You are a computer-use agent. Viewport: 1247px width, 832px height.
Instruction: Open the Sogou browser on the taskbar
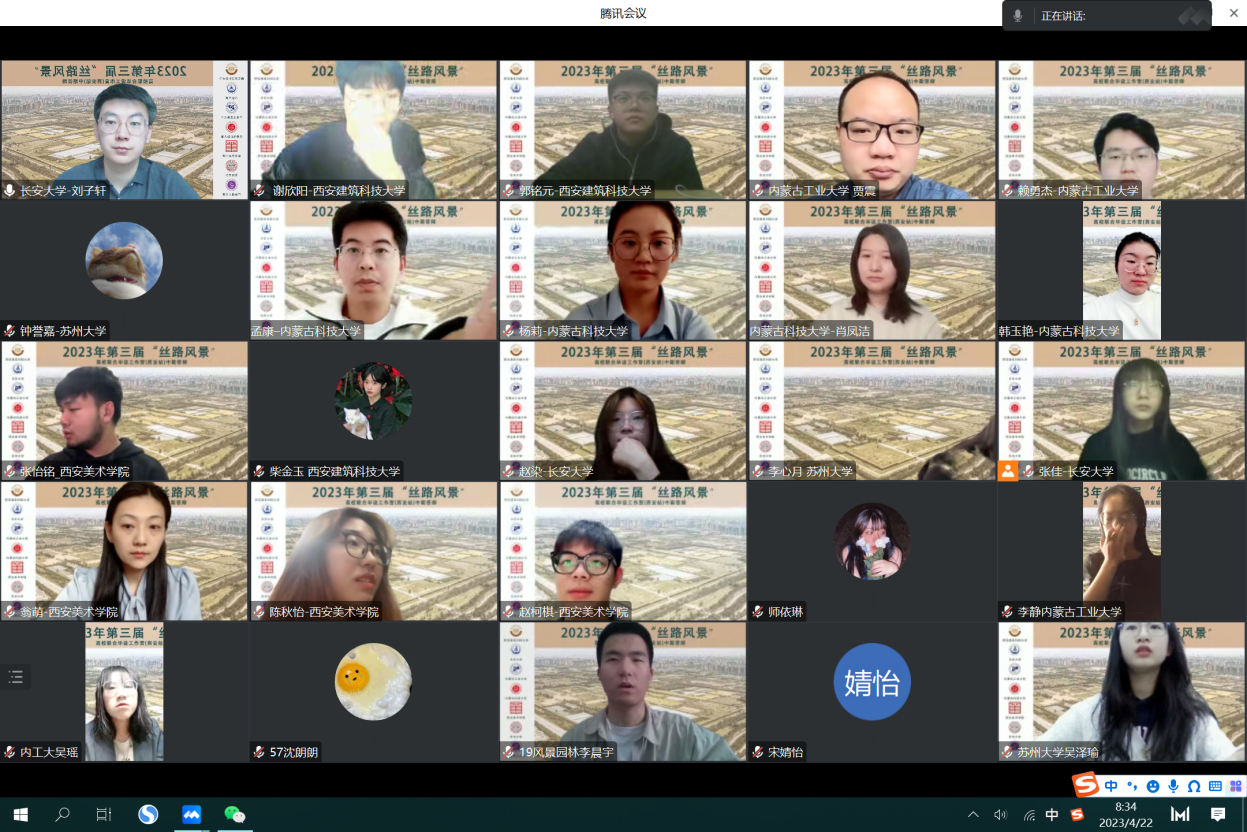[x=148, y=814]
